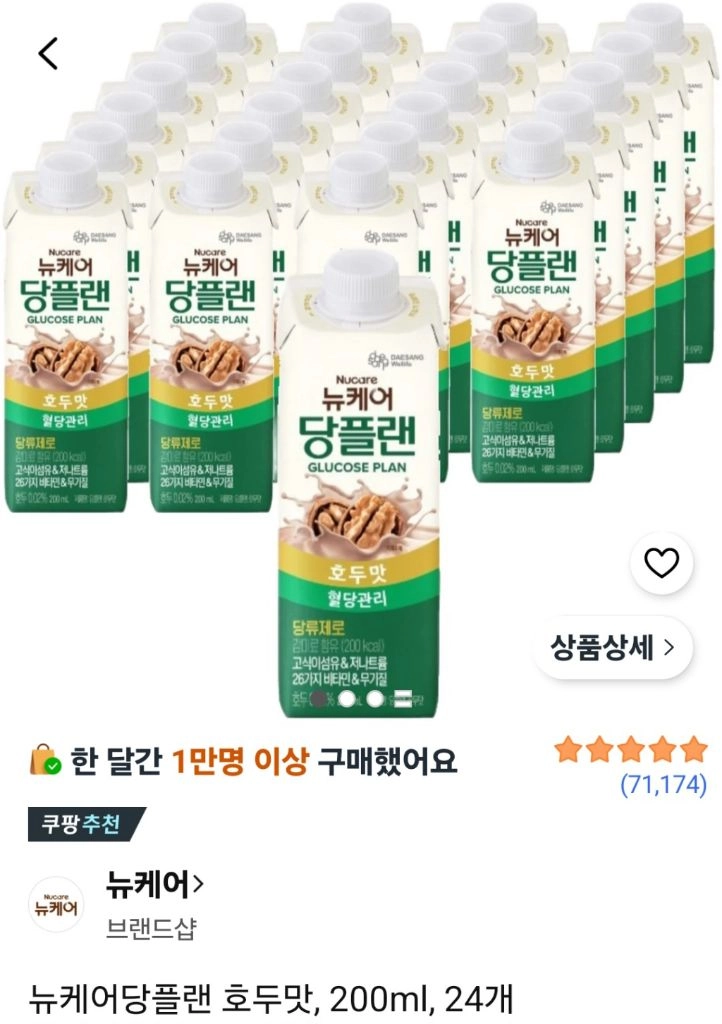Add product to wishlist with heart icon
This screenshot has height=1024, width=722.
661,562
